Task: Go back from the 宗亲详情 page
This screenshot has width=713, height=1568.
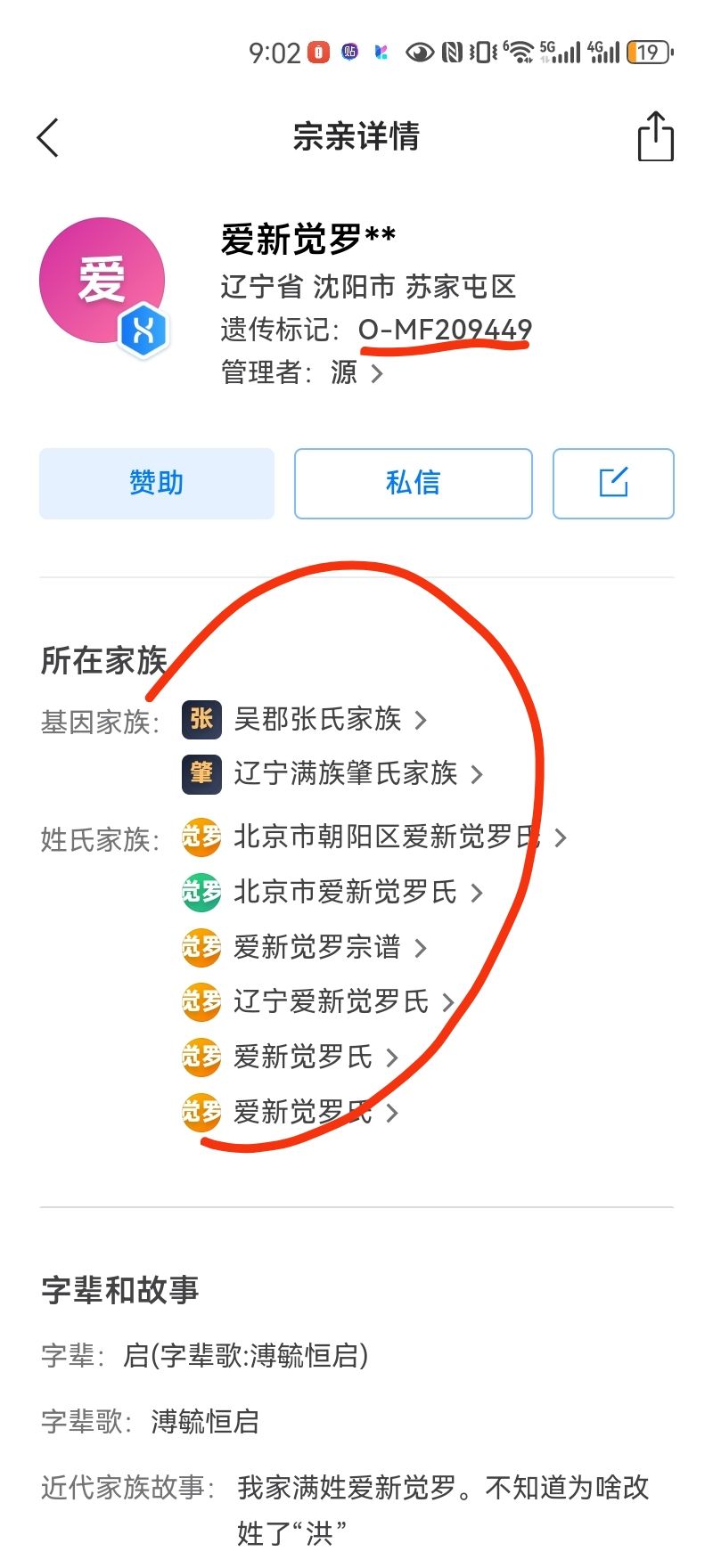Action: (48, 138)
